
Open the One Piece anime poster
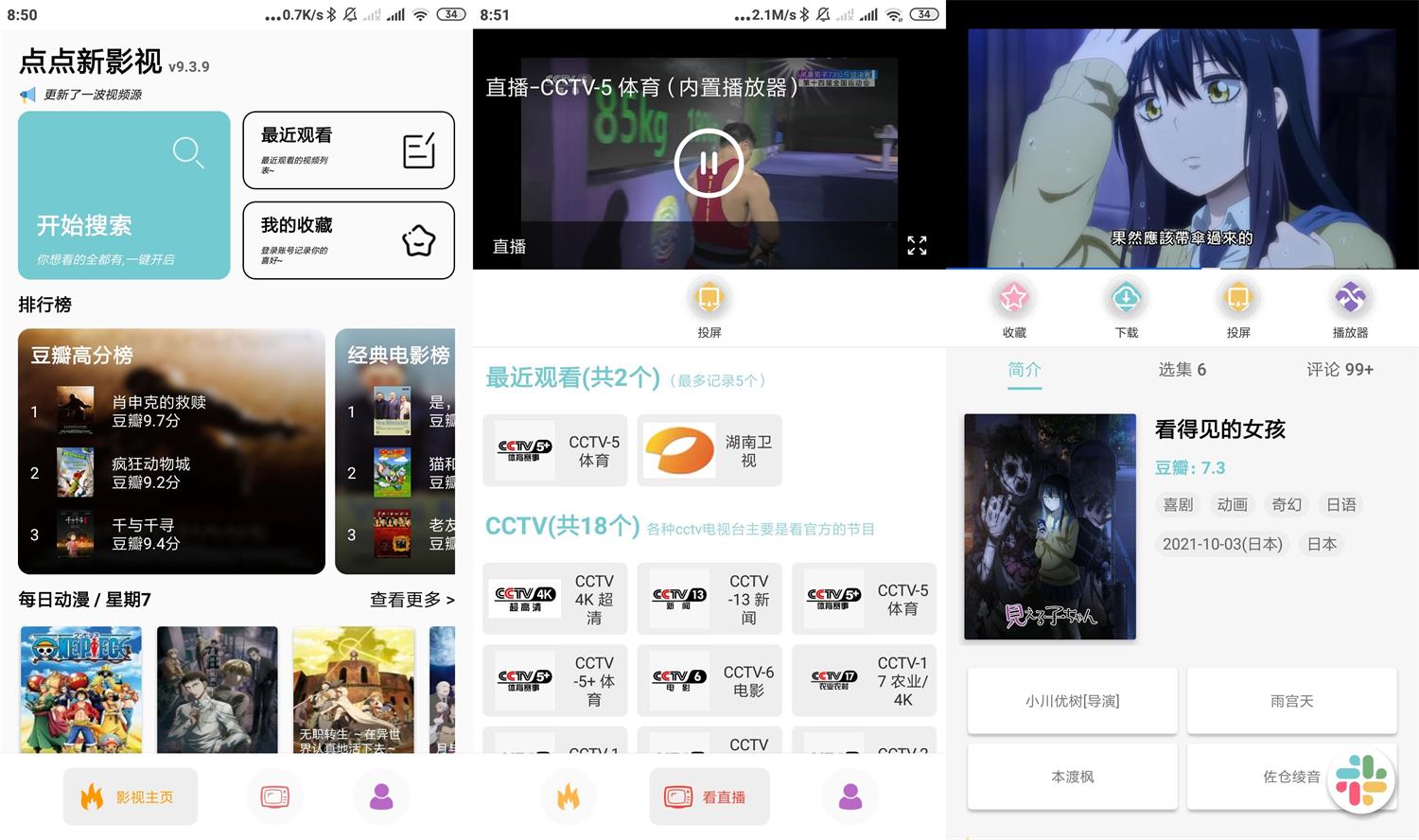point(81,690)
